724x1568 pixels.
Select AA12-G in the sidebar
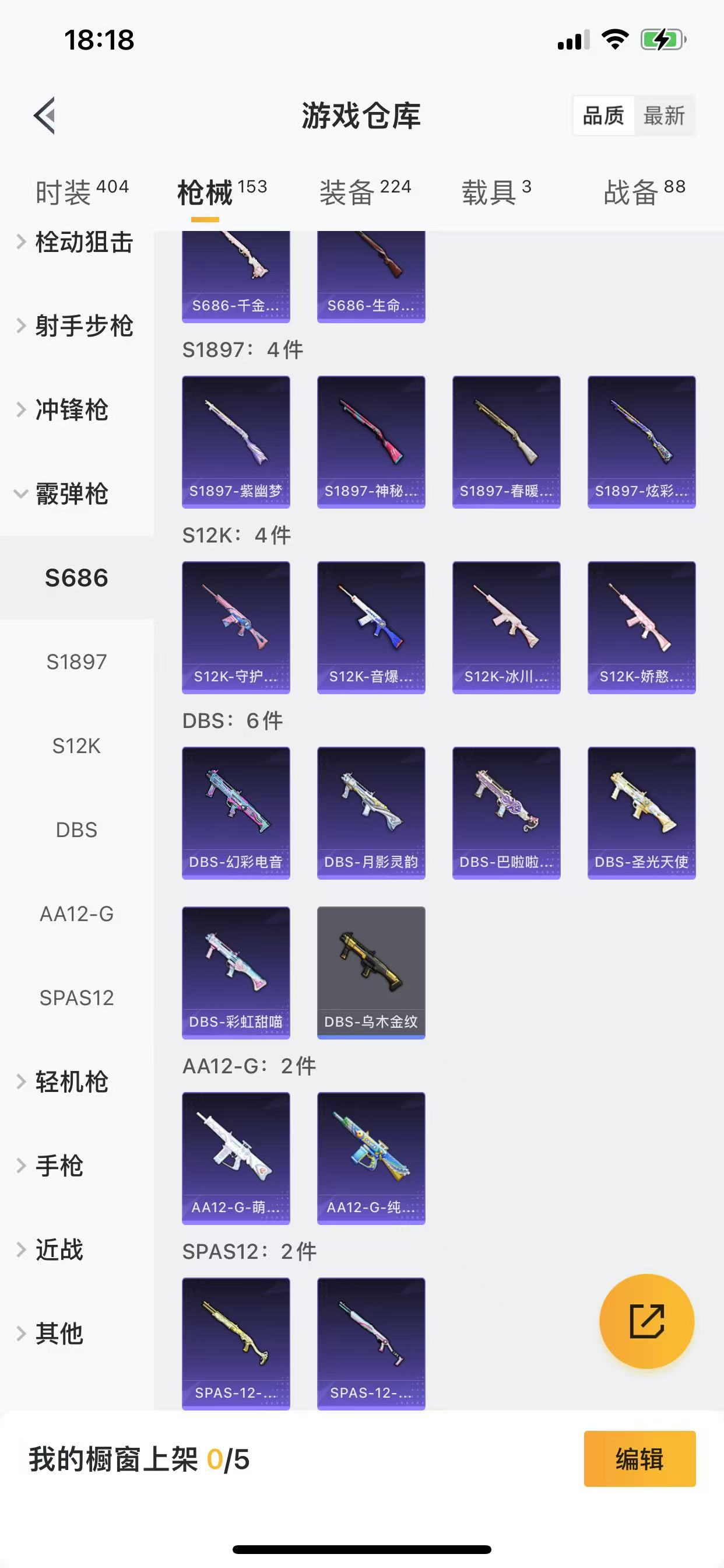77,914
